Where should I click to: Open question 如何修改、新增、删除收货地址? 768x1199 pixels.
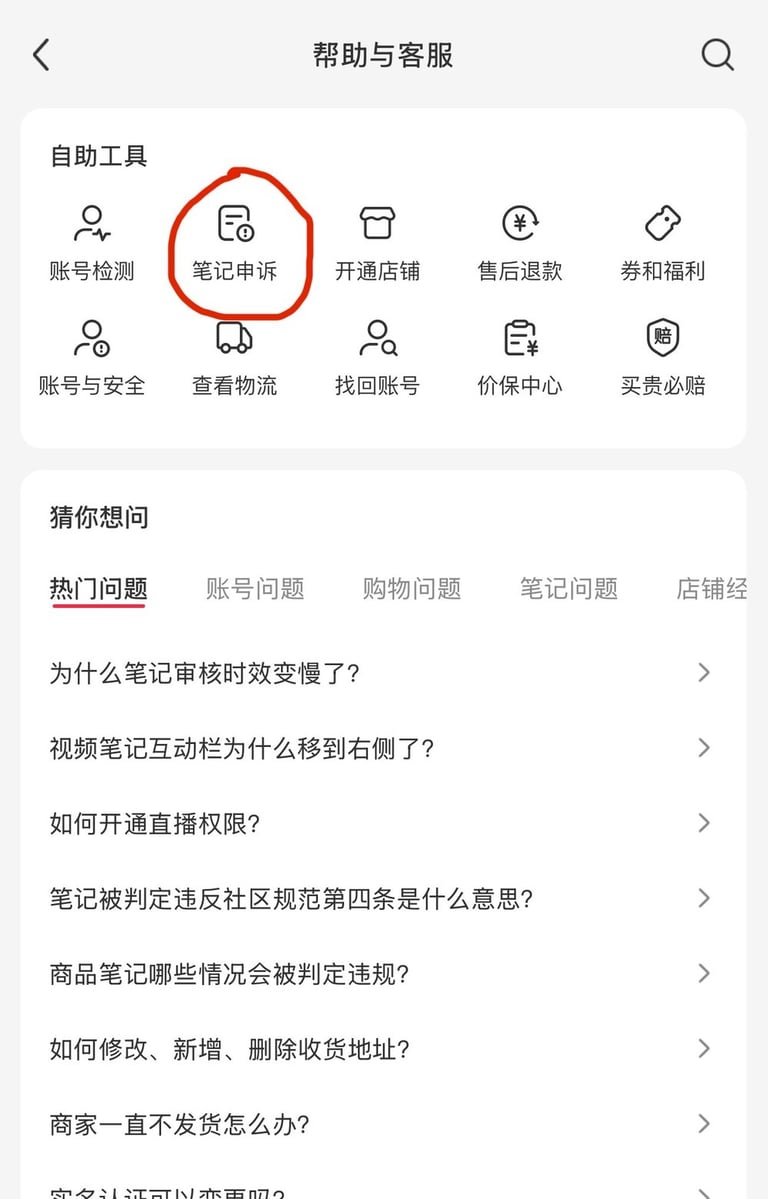coord(380,1049)
